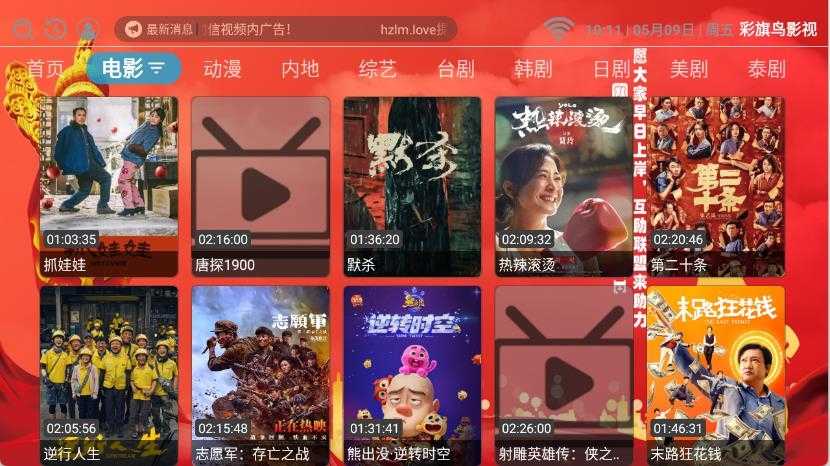This screenshot has width=830, height=466.
Task: Open the 电影 filter dropdown
Action: [133, 68]
